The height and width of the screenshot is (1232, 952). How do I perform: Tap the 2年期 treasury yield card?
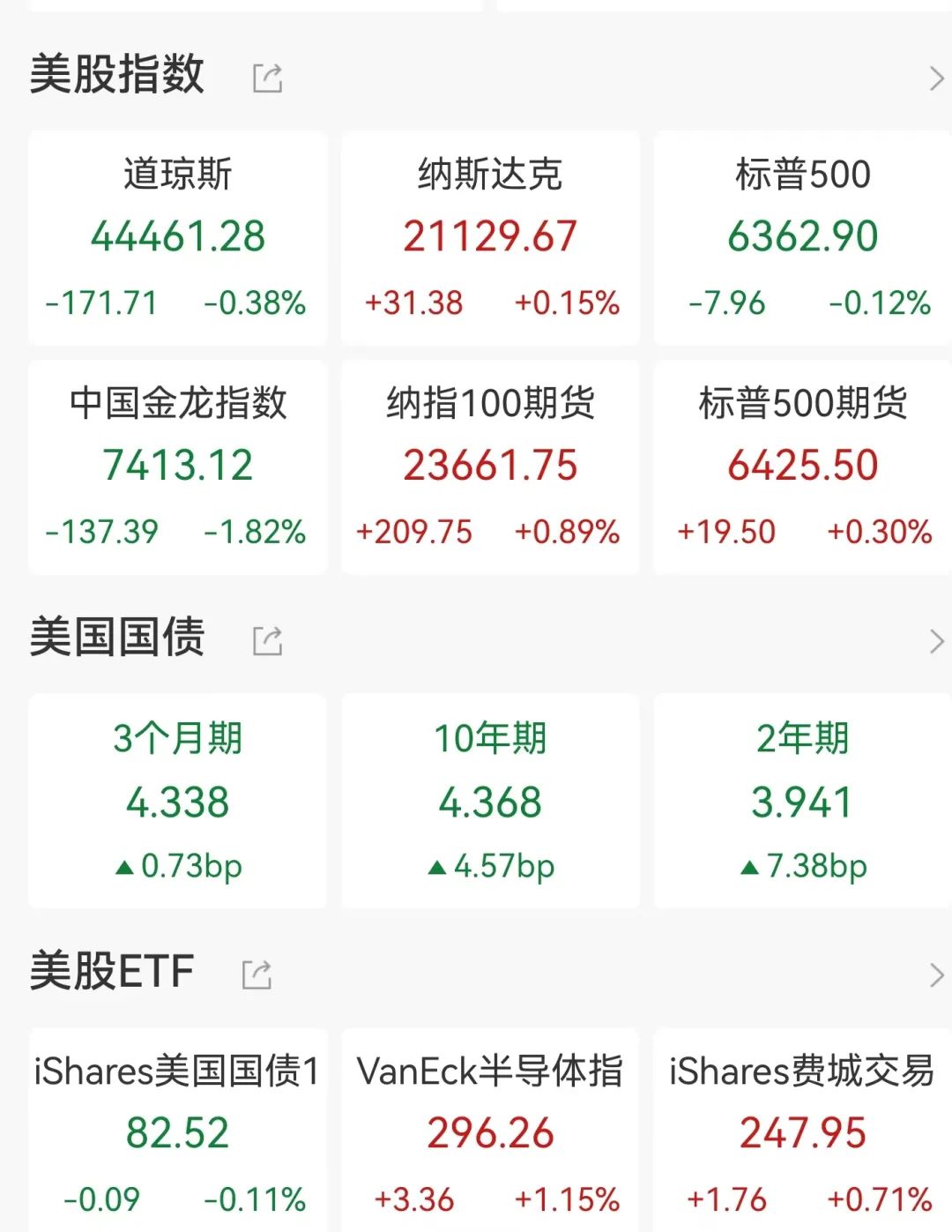click(x=802, y=801)
